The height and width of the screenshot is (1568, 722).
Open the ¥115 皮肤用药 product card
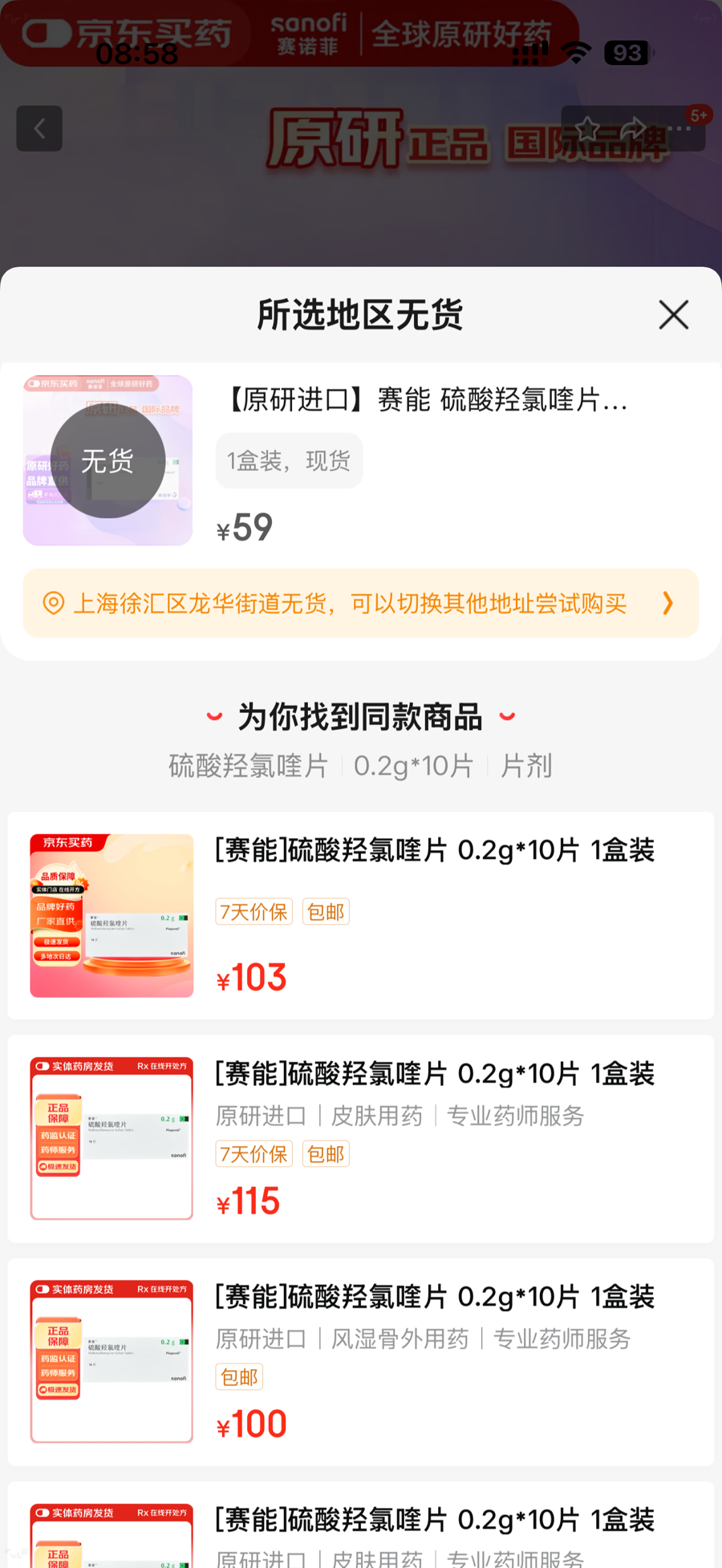tap(360, 1138)
